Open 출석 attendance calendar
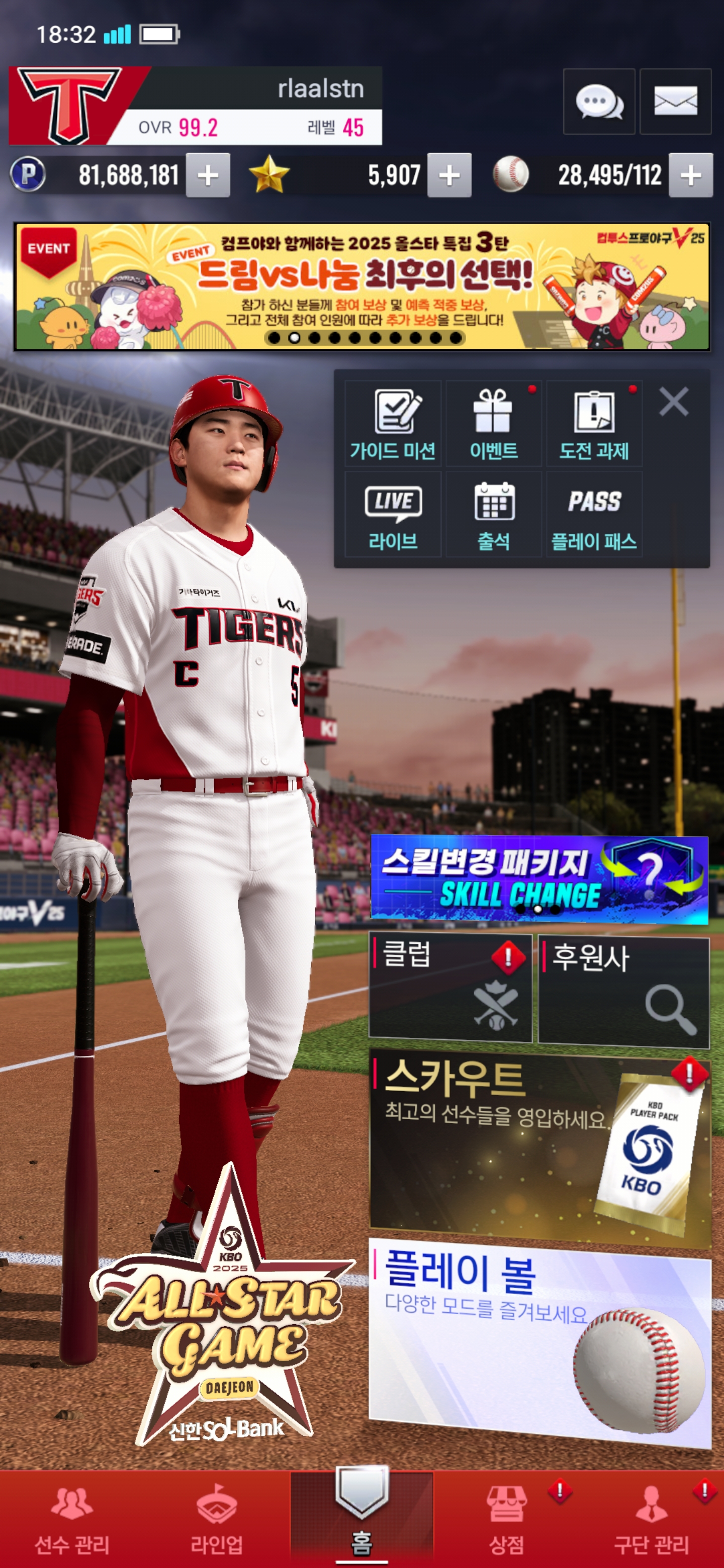724x1568 pixels. pos(493,514)
